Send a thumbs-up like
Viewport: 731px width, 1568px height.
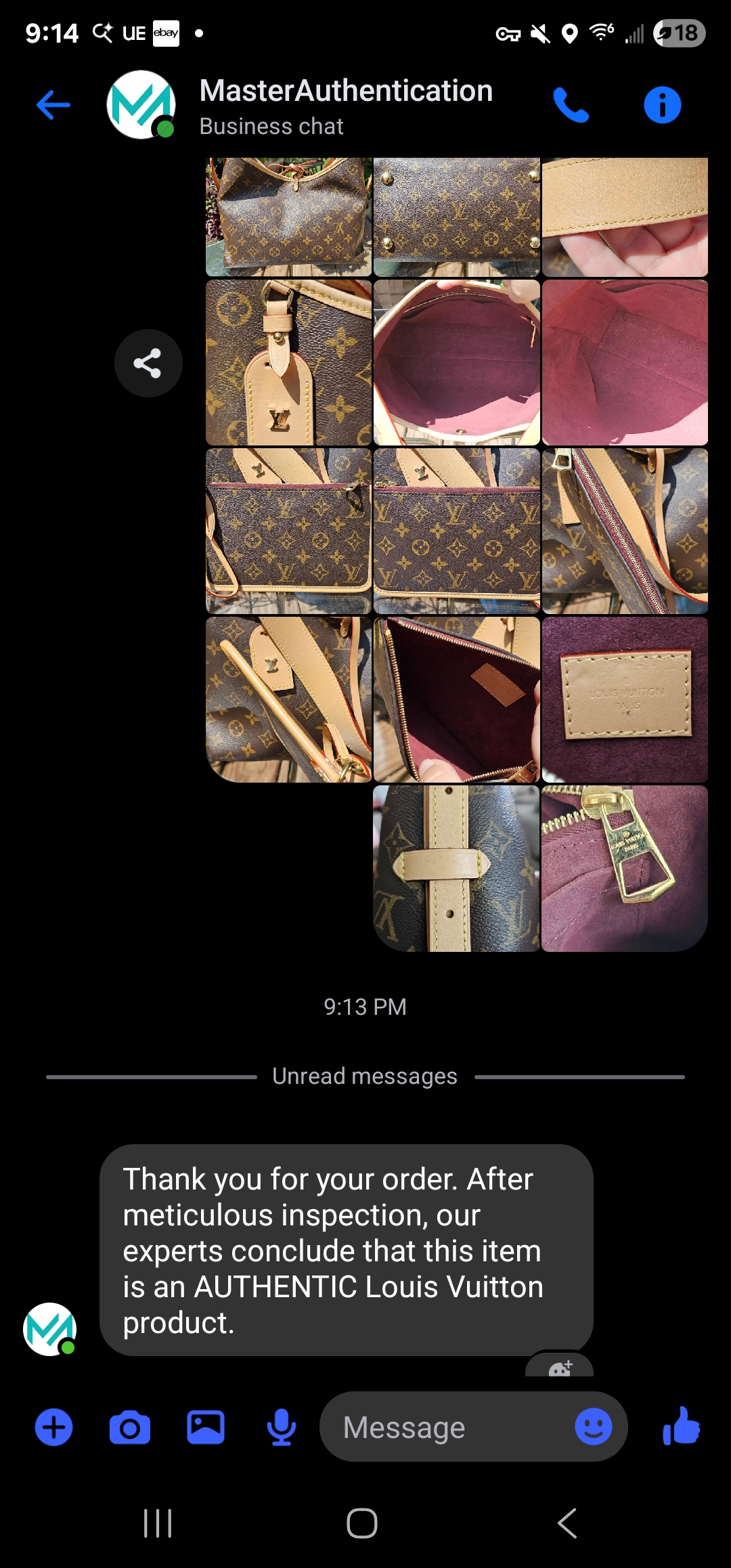(682, 1425)
